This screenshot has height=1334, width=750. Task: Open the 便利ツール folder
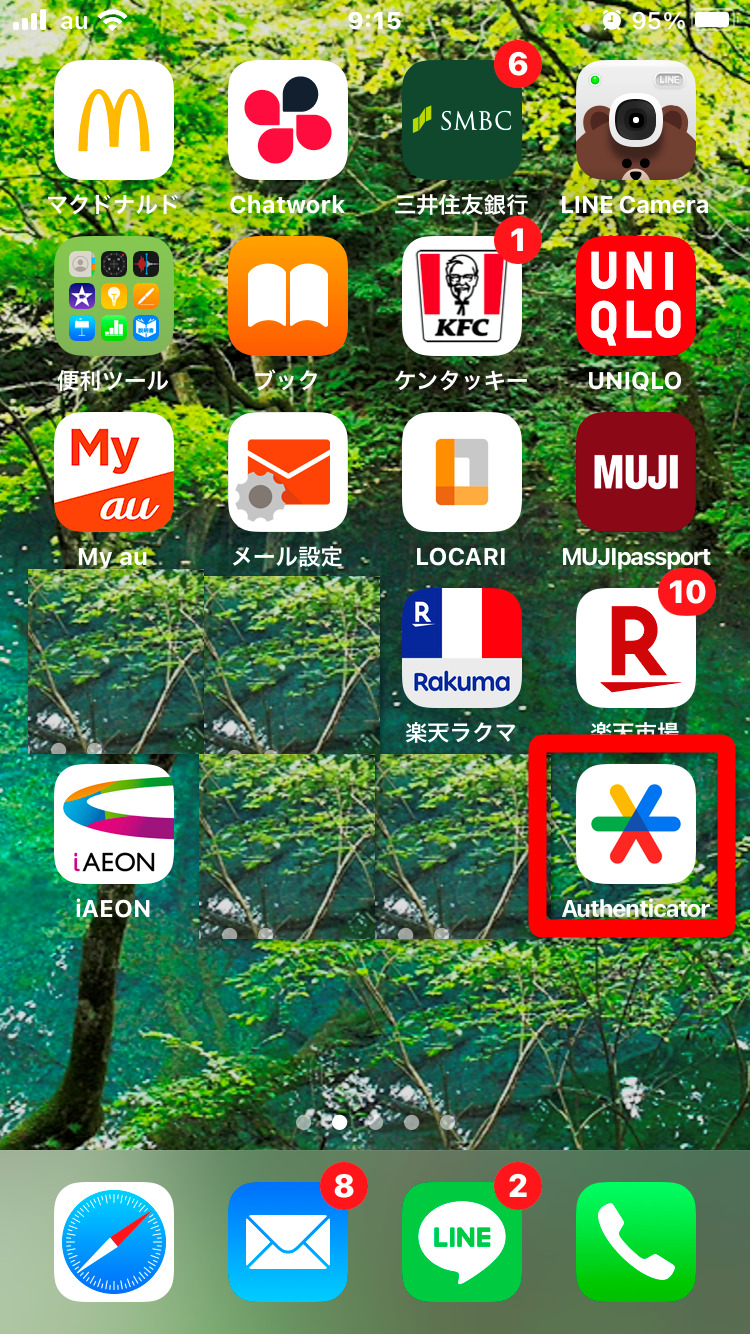[114, 296]
